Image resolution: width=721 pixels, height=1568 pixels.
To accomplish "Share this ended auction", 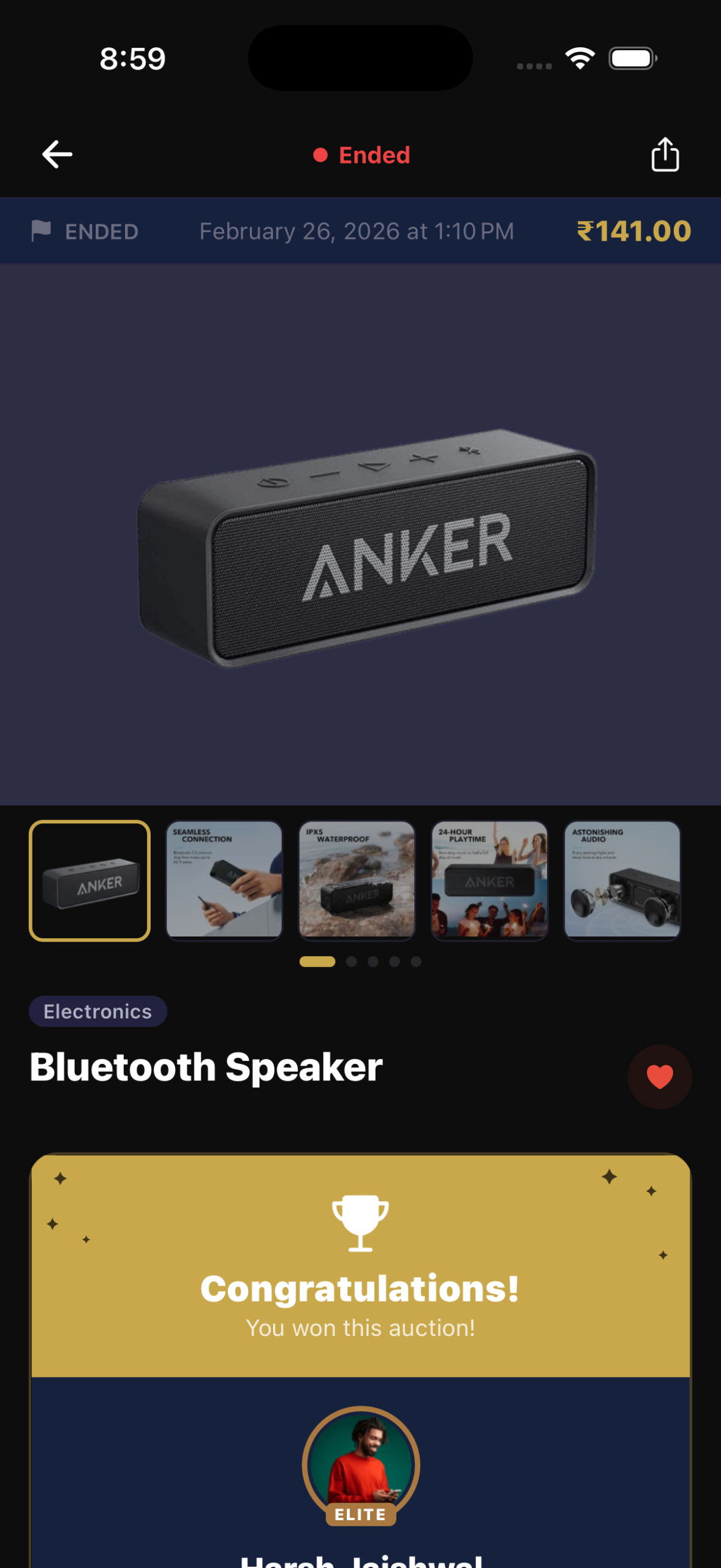I will 665,154.
